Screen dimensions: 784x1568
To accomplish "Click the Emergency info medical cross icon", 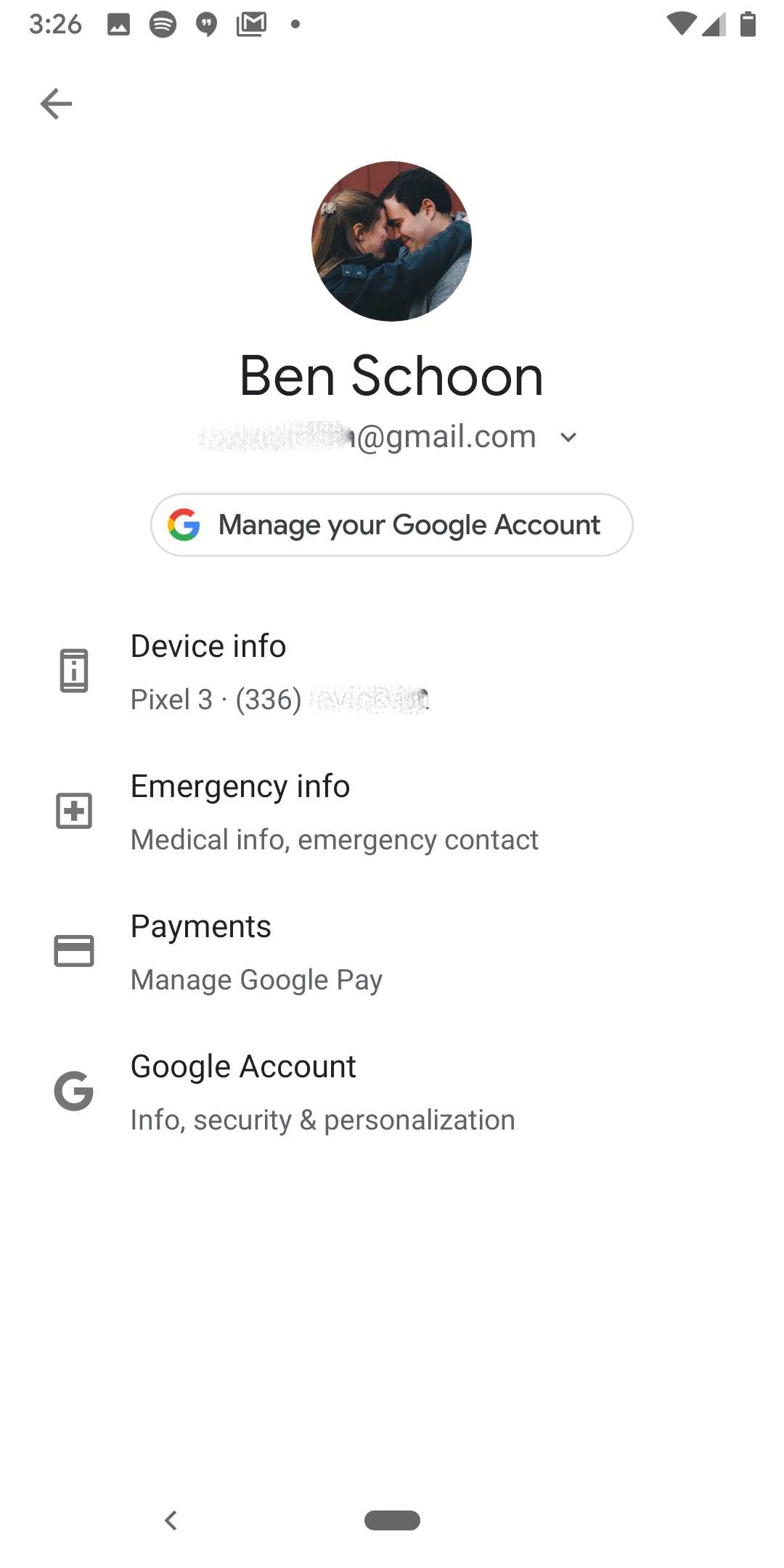I will point(73,811).
